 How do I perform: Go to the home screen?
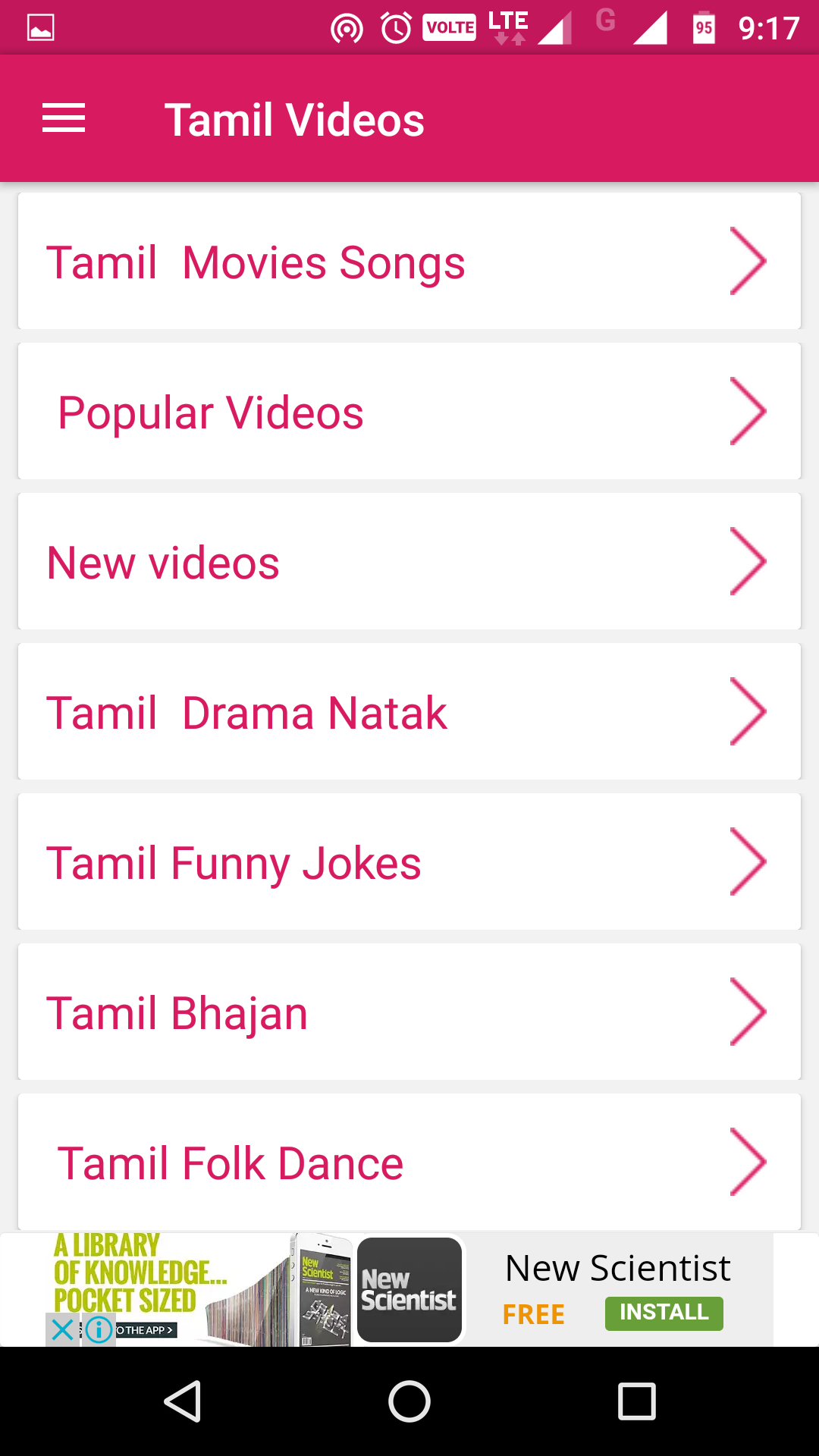(x=409, y=1401)
